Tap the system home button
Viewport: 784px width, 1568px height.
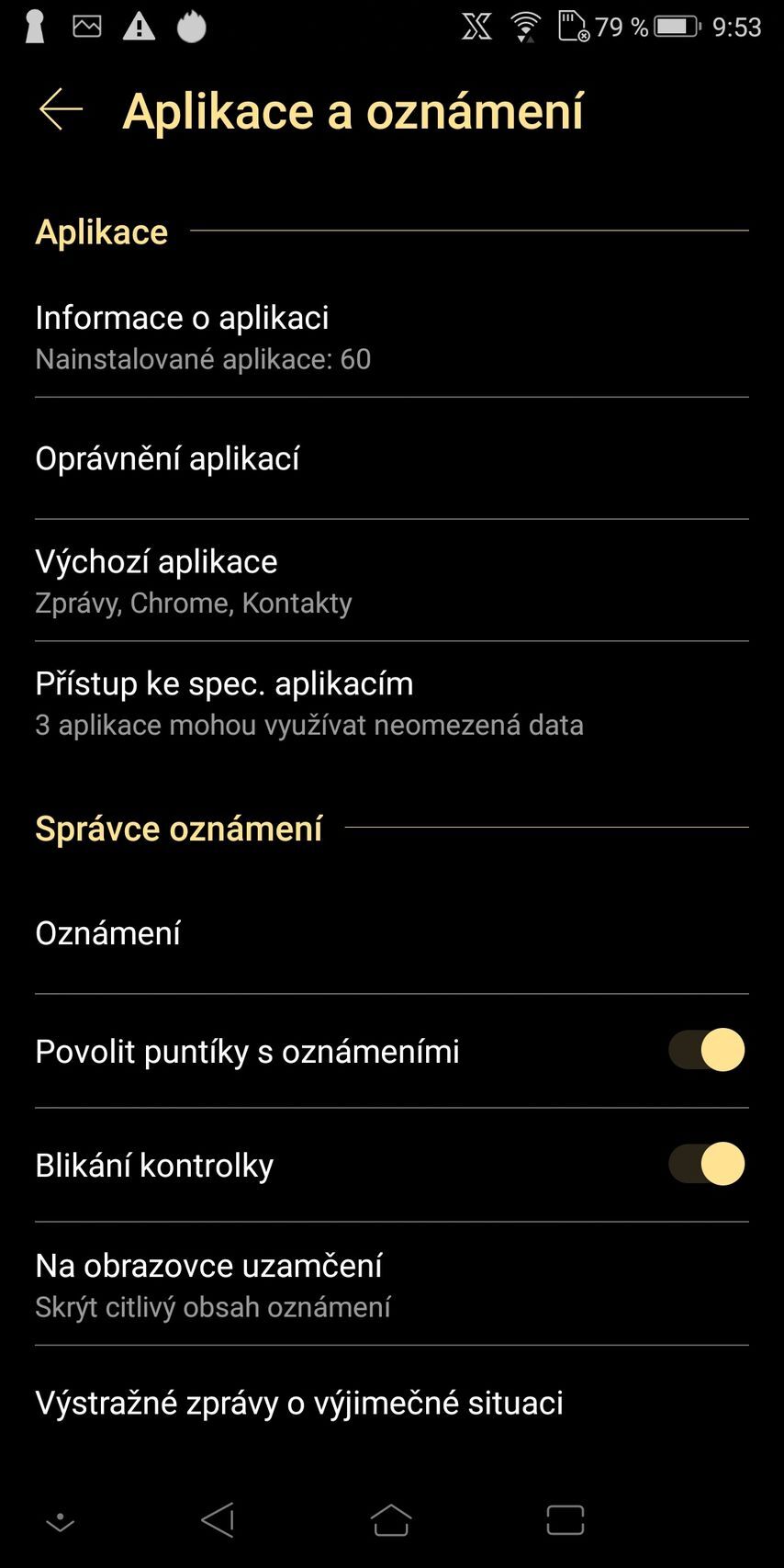[x=391, y=1520]
